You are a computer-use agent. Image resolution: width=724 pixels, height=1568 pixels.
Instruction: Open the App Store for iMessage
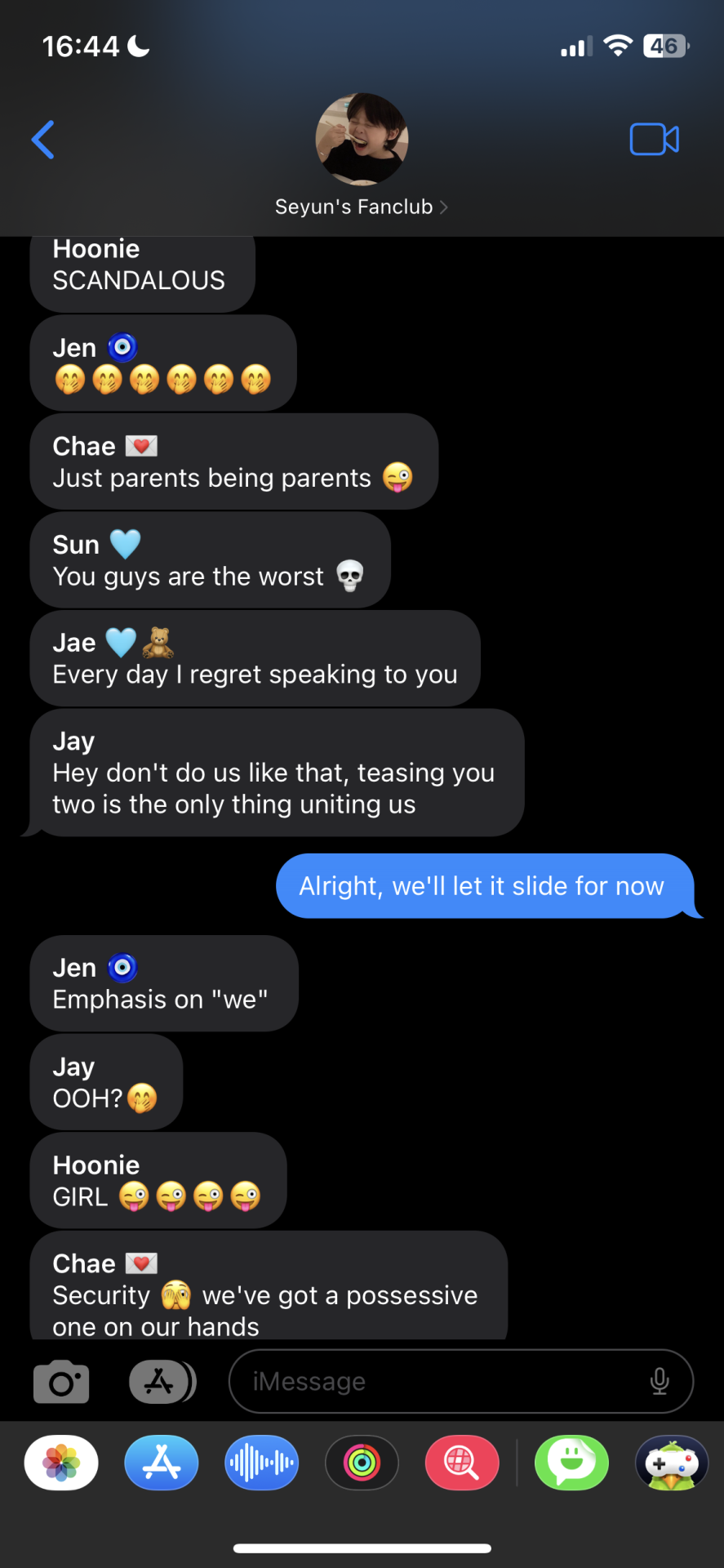[162, 1463]
